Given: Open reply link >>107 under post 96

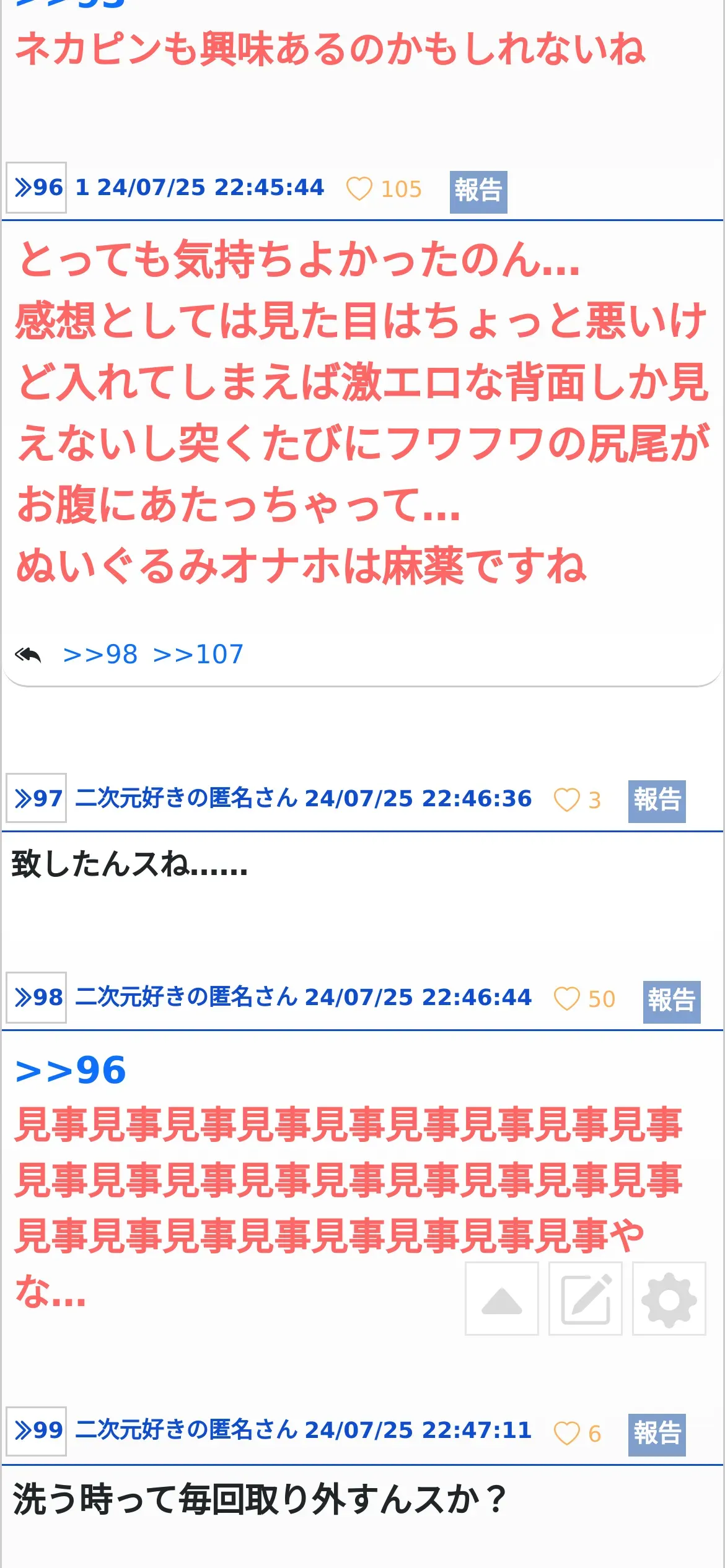Looking at the screenshot, I should [x=198, y=655].
